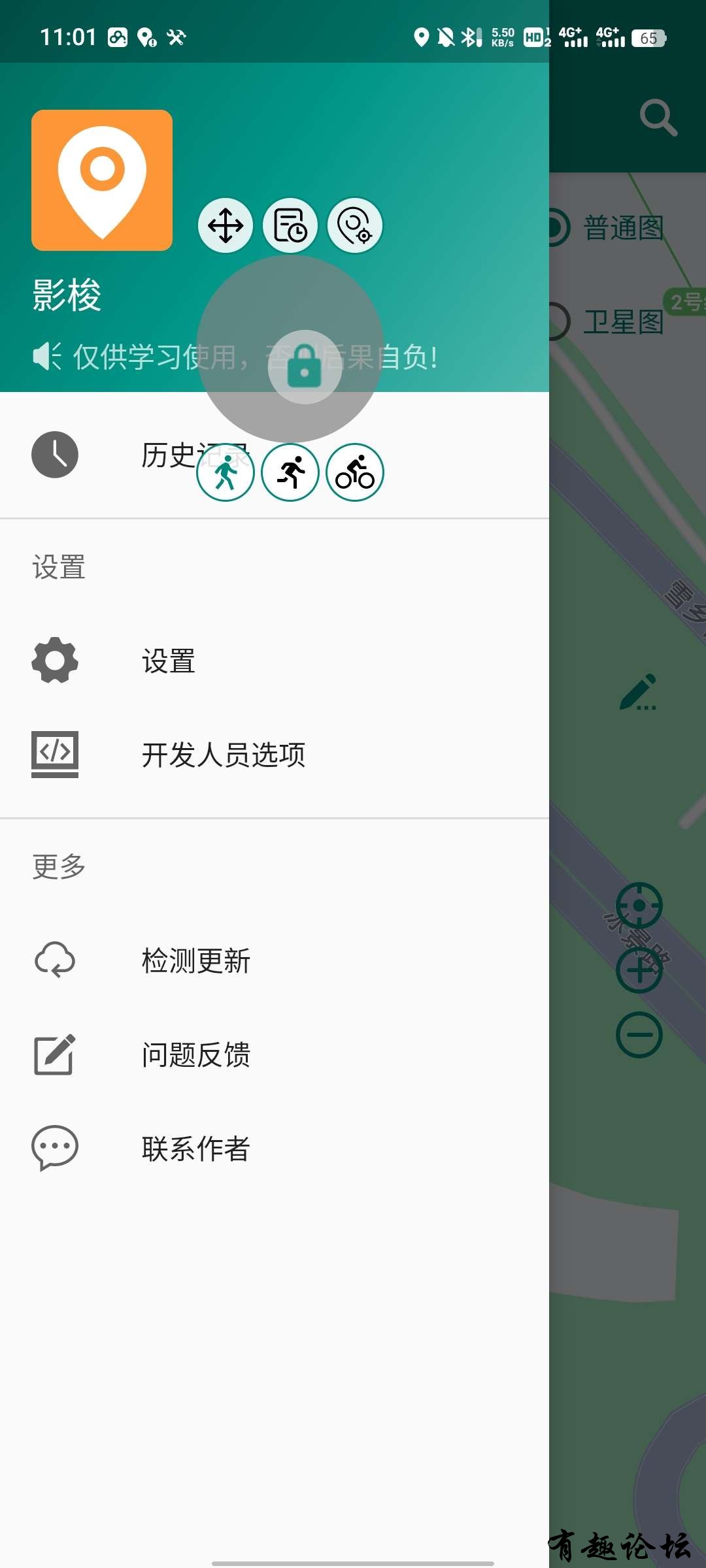This screenshot has height=1568, width=706.
Task: Select walking speed mode
Action: pos(226,472)
